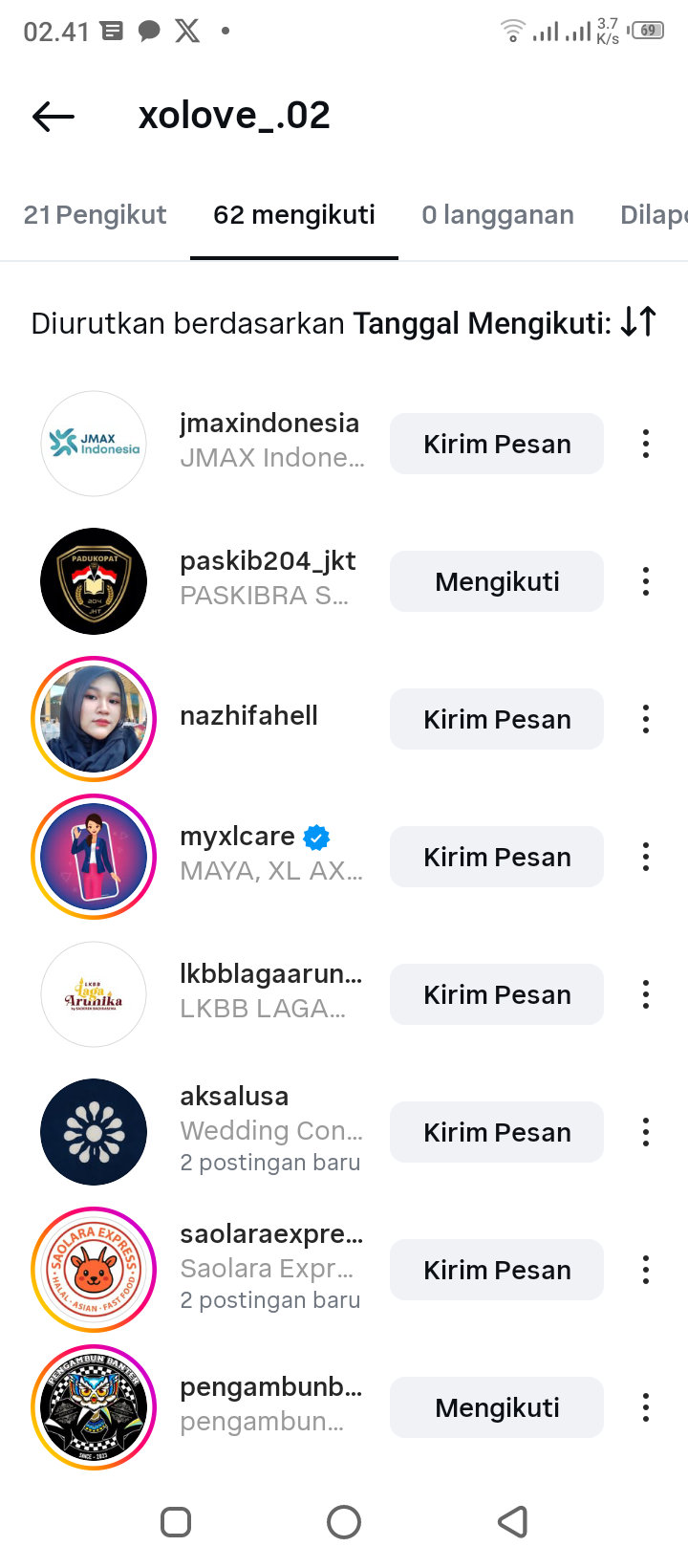Open the myxlcare profile
Image resolution: width=688 pixels, height=1568 pixels.
point(238,837)
